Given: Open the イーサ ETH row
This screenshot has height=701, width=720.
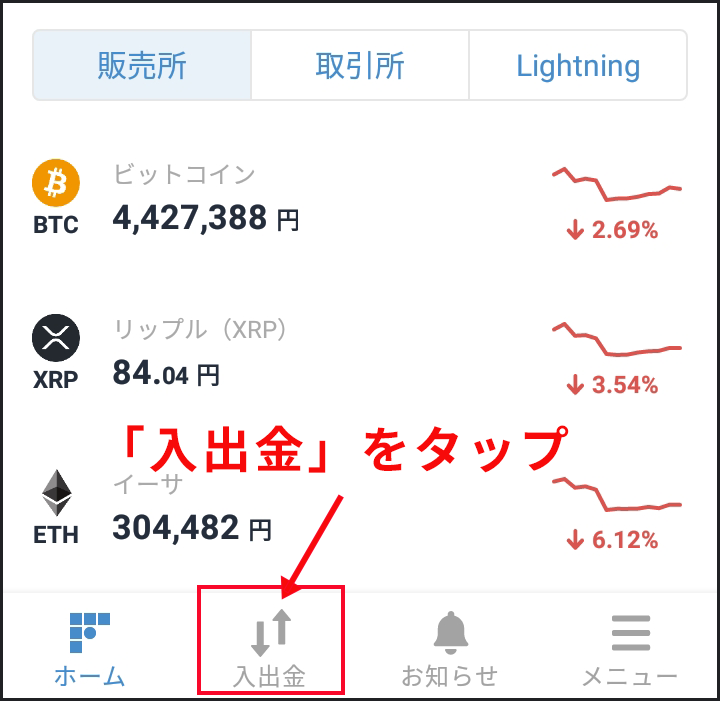Looking at the screenshot, I should [300, 510].
